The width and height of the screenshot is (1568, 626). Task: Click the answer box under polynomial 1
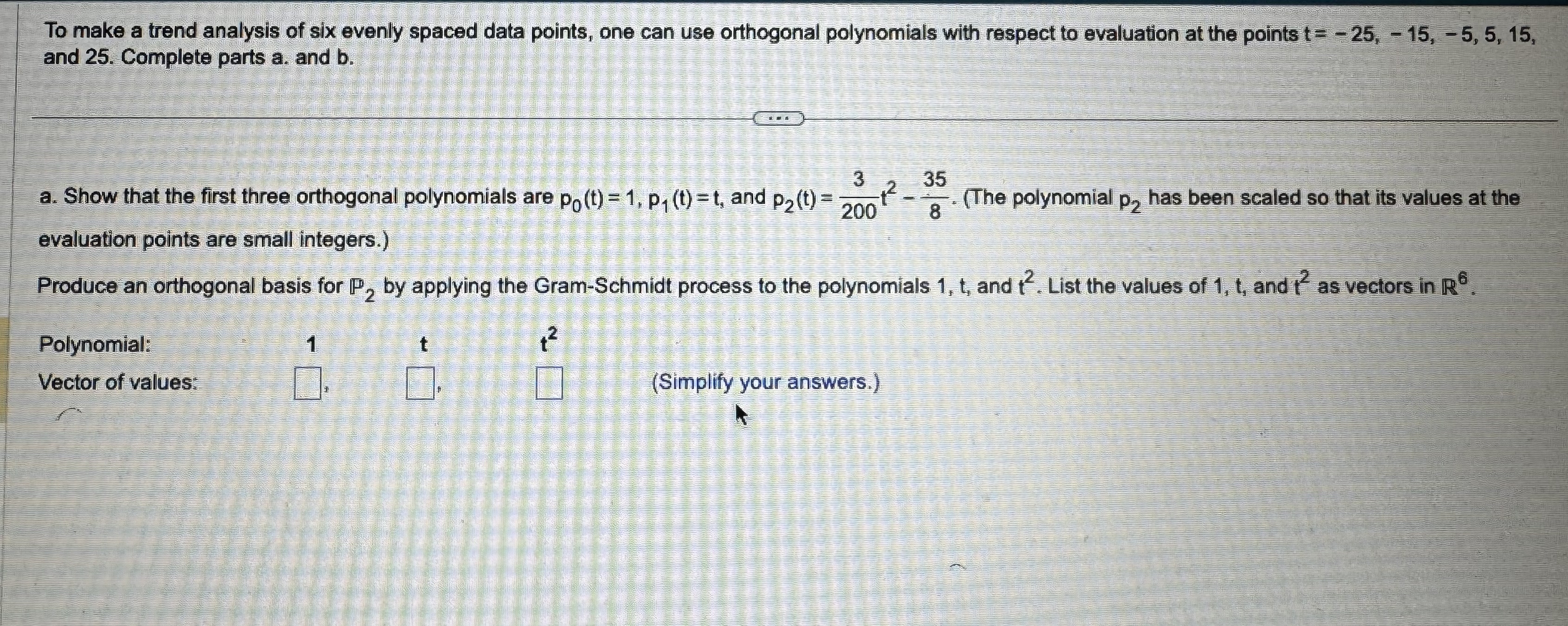pyautogui.click(x=307, y=384)
